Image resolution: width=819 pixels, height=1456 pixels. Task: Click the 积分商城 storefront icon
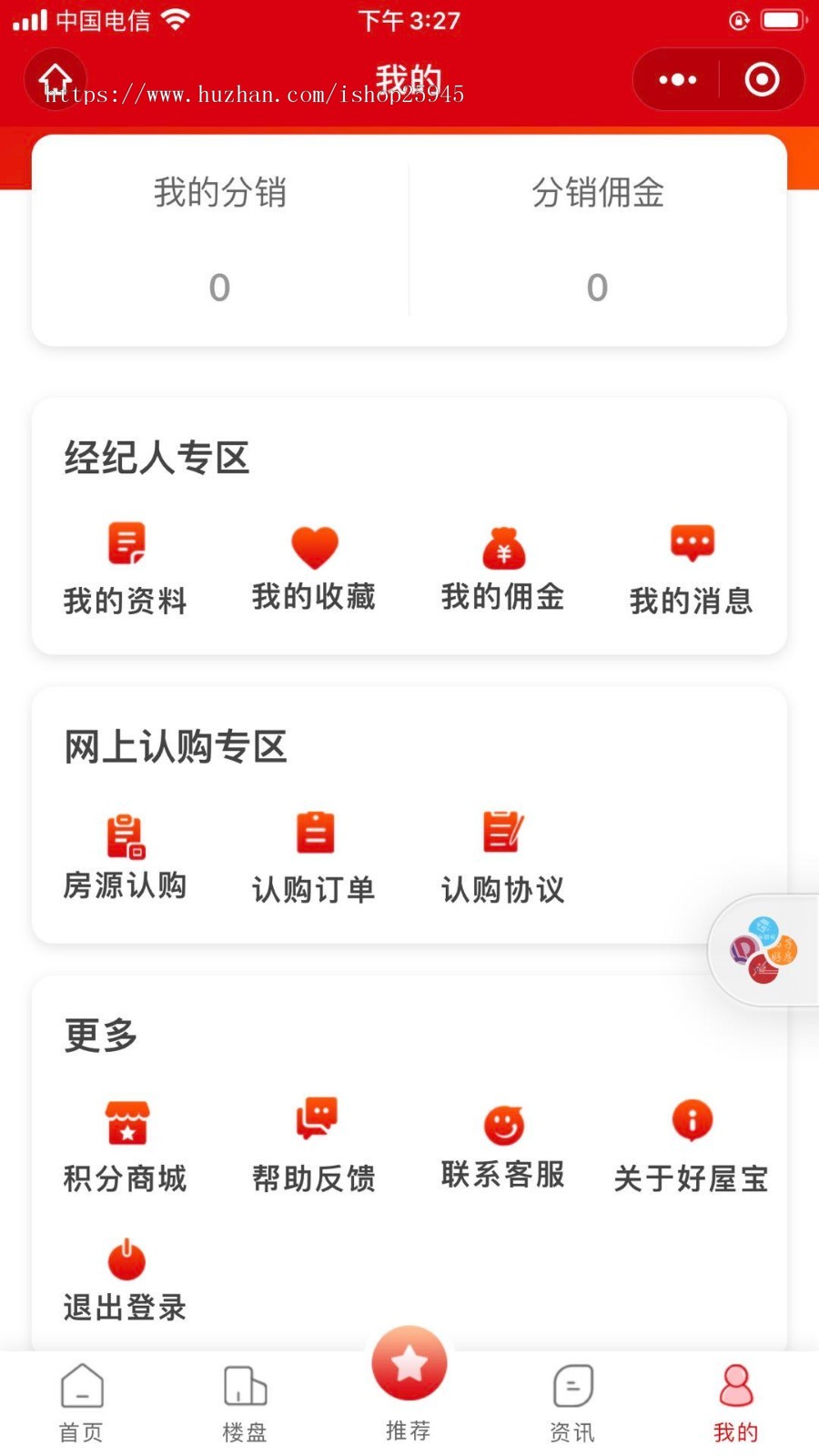(125, 1121)
